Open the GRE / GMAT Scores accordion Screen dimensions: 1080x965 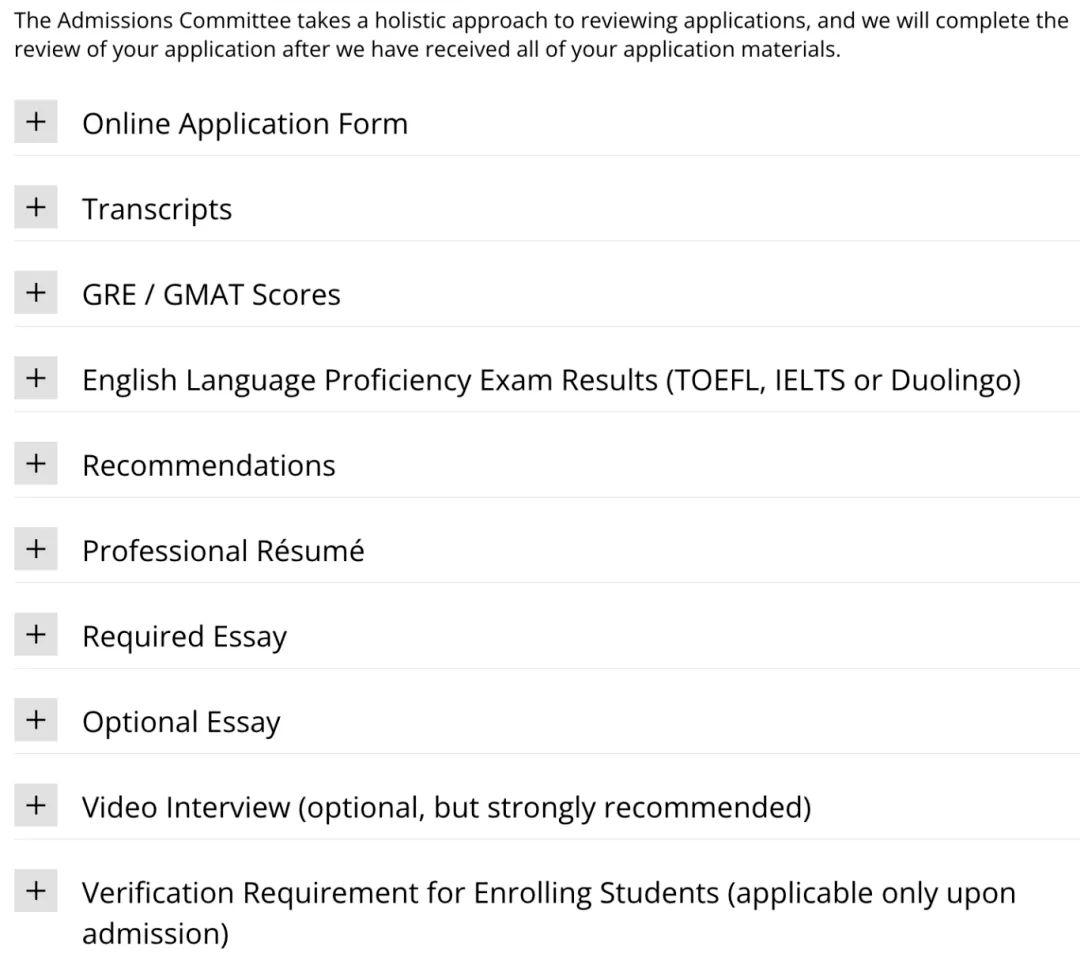click(x=36, y=294)
